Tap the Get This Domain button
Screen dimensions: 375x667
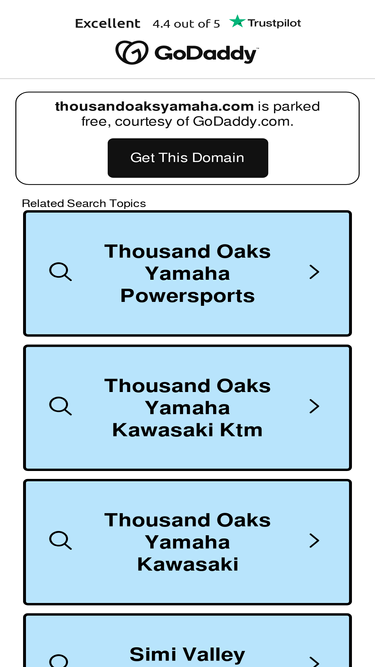[188, 158]
